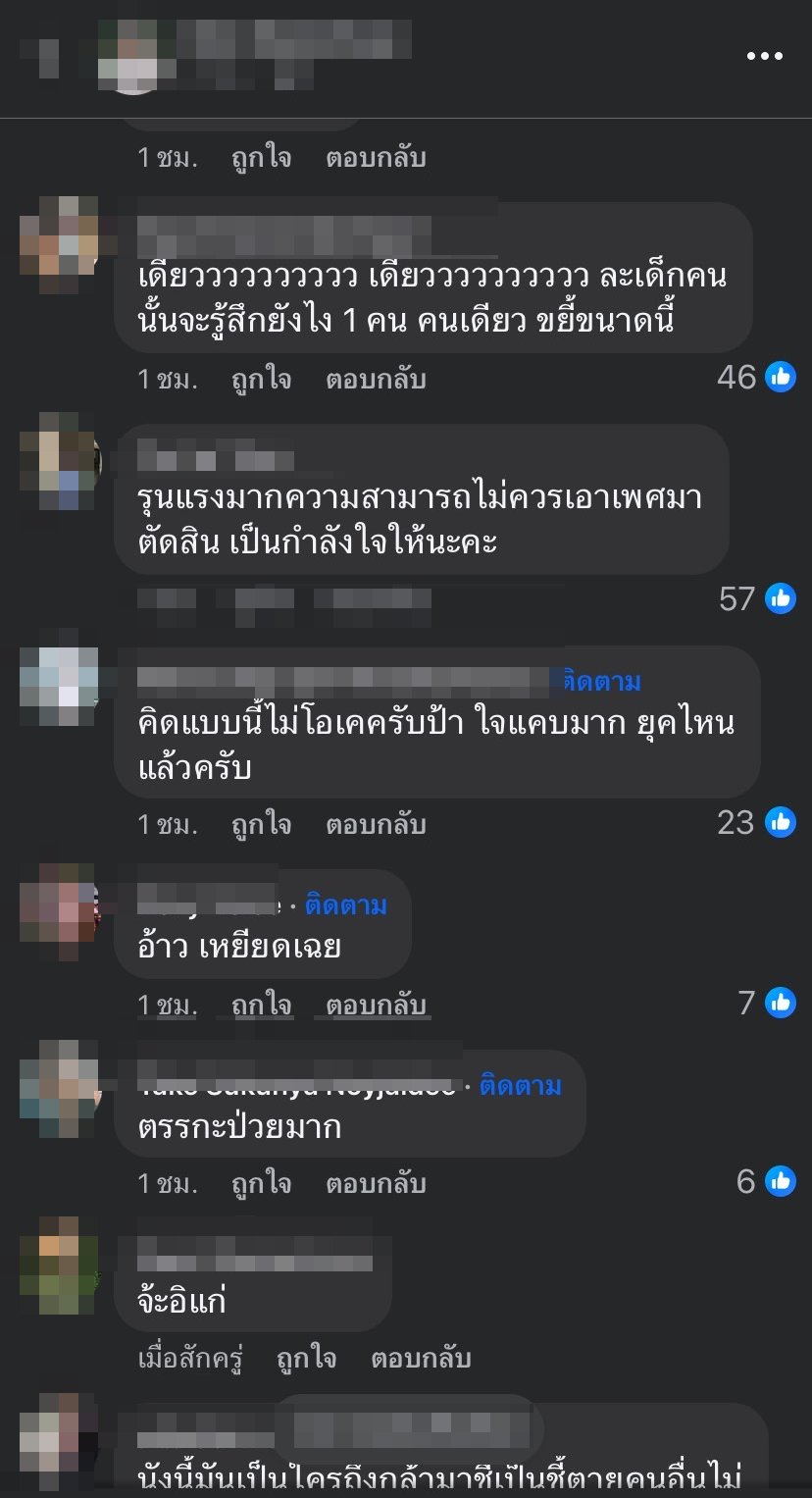Screen dimensions: 812x1498
Task: Reply to the ตรรกะป่วยมาก comment
Action: pyautogui.click(x=376, y=1184)
